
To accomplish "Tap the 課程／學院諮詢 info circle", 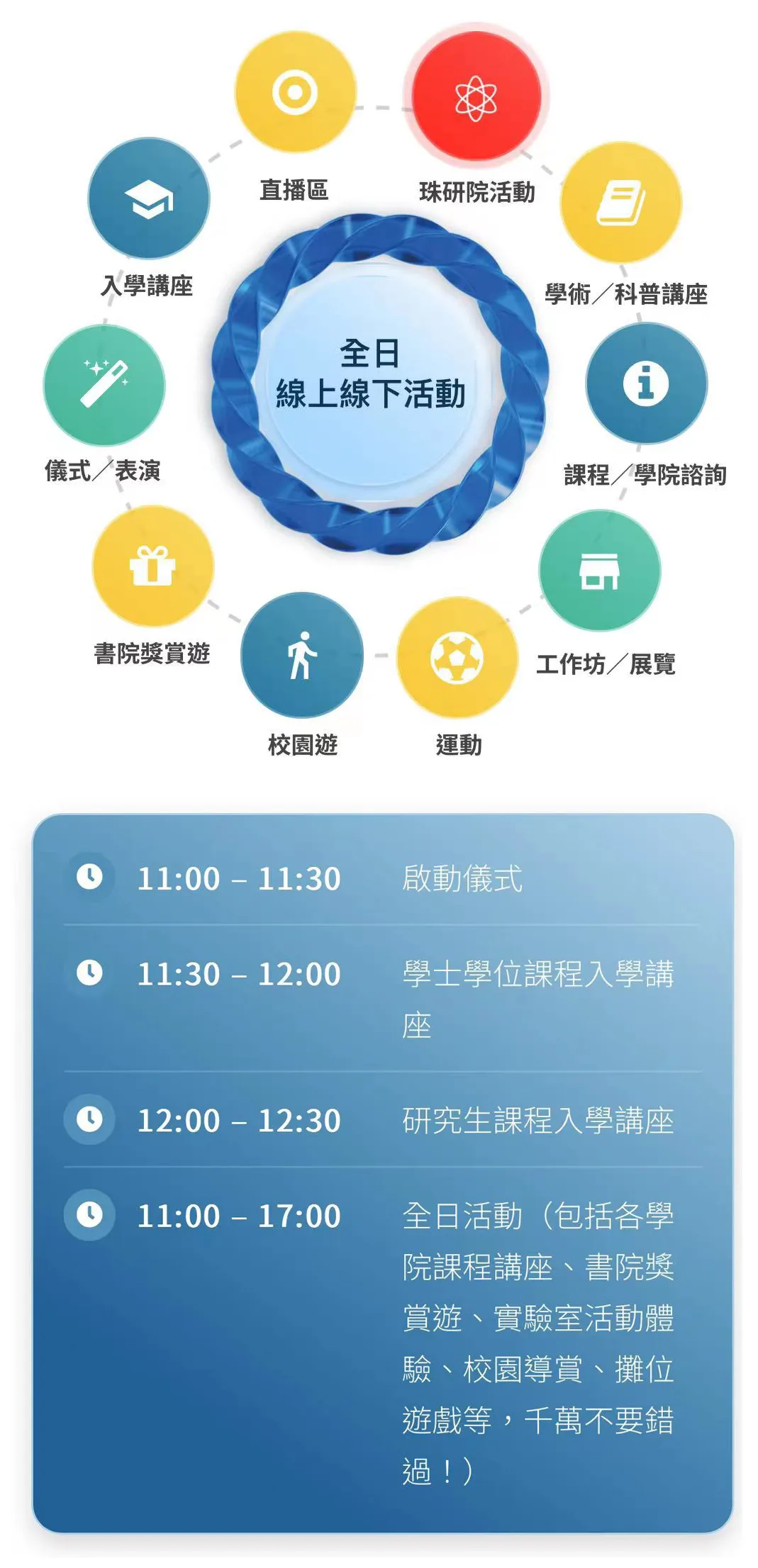I will [646, 383].
